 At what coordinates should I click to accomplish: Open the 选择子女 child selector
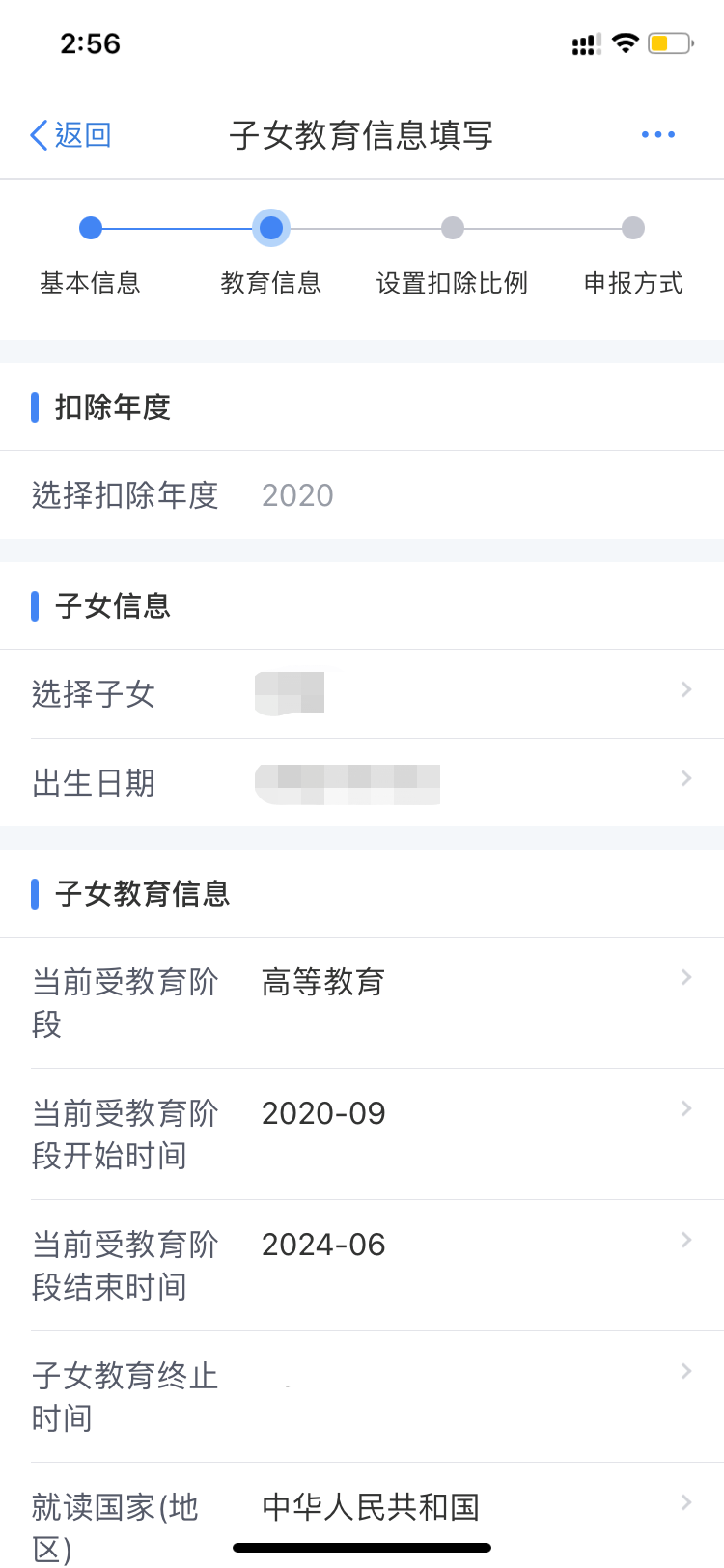coord(362,693)
